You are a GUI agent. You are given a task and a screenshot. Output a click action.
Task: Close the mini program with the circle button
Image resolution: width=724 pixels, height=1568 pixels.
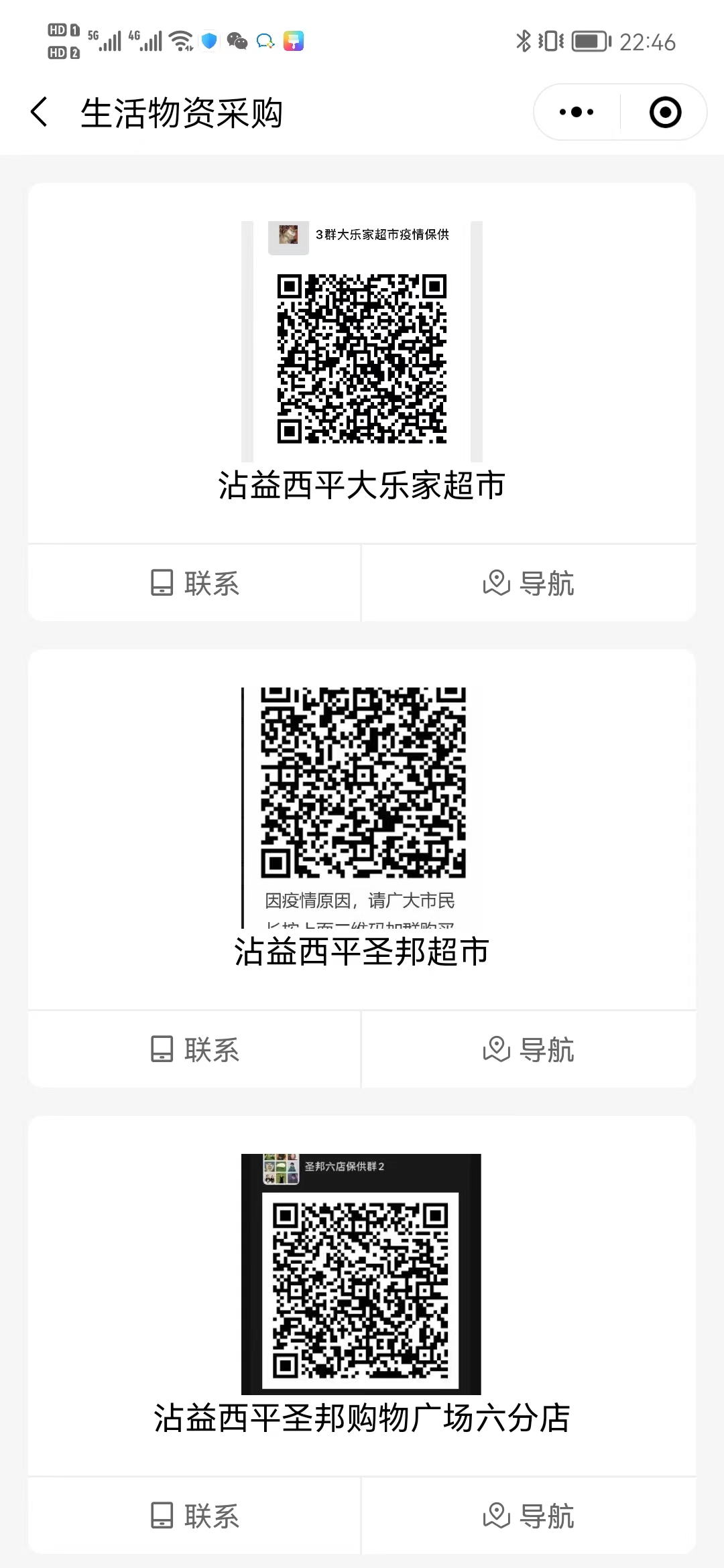click(665, 112)
